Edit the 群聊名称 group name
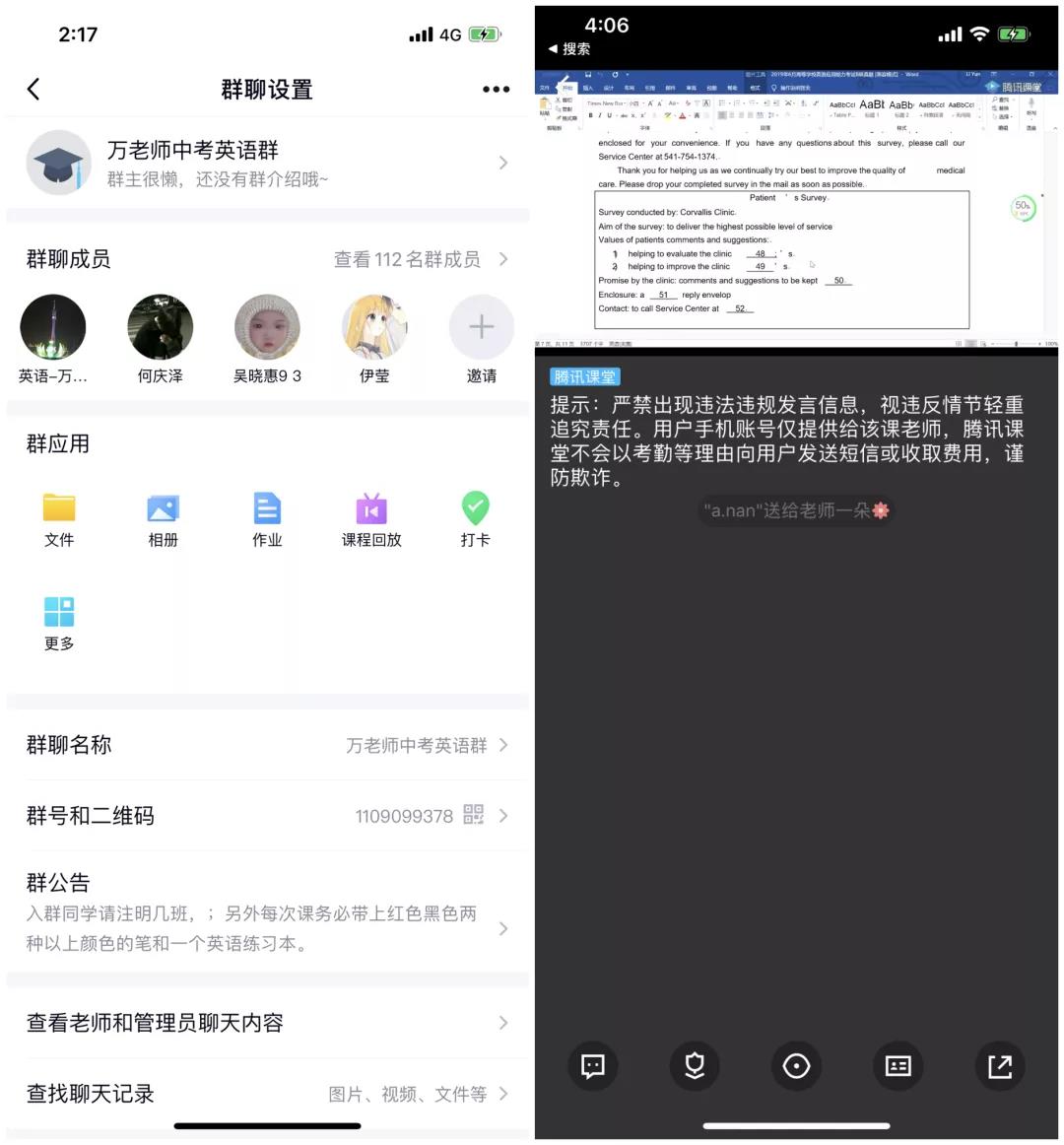Screen dimensions: 1064x1145 coord(266,745)
